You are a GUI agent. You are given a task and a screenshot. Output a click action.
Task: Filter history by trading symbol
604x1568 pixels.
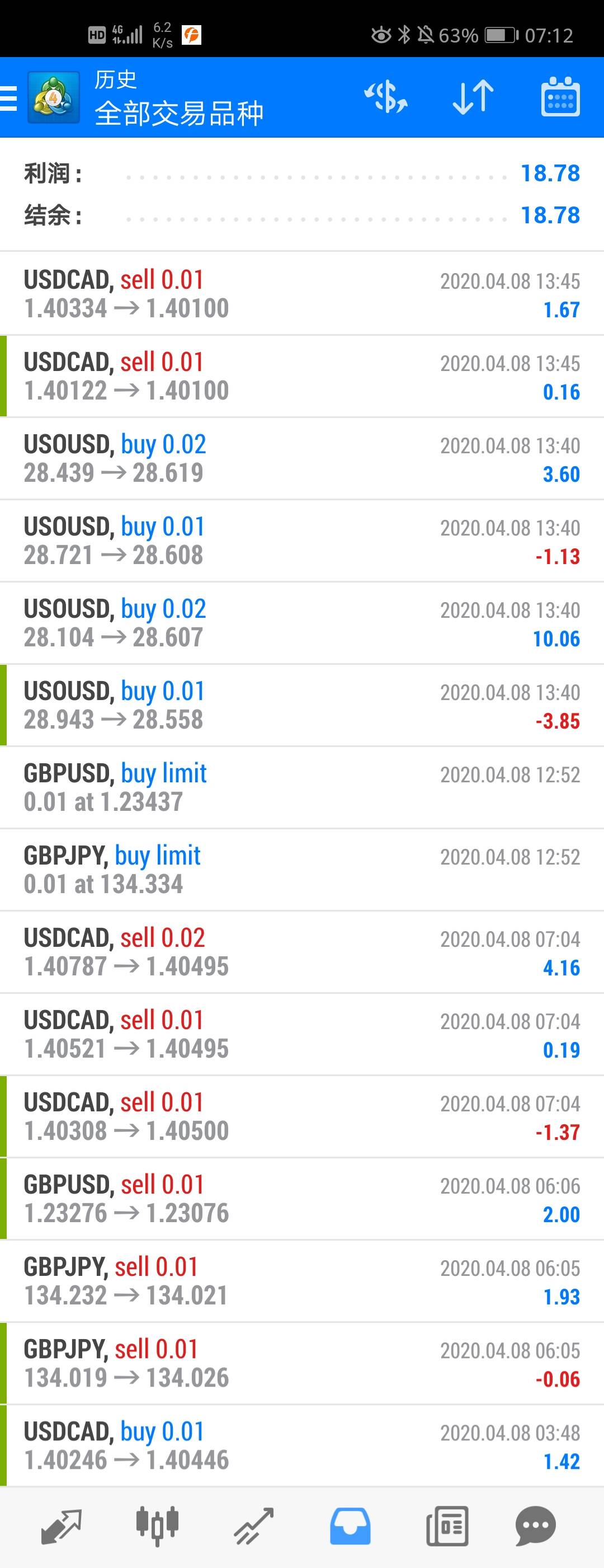pyautogui.click(x=386, y=97)
